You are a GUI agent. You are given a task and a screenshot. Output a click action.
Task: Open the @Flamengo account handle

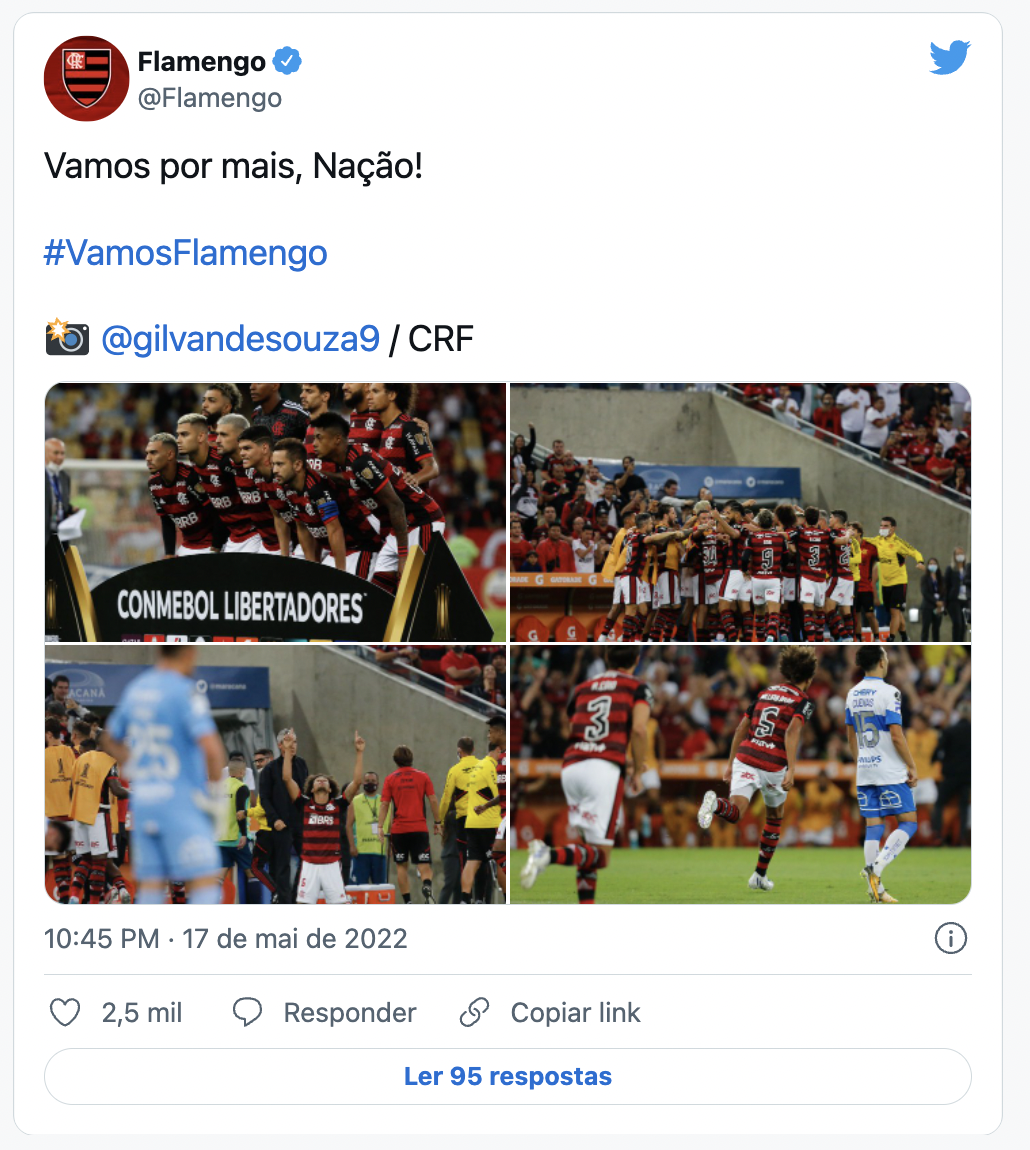209,98
